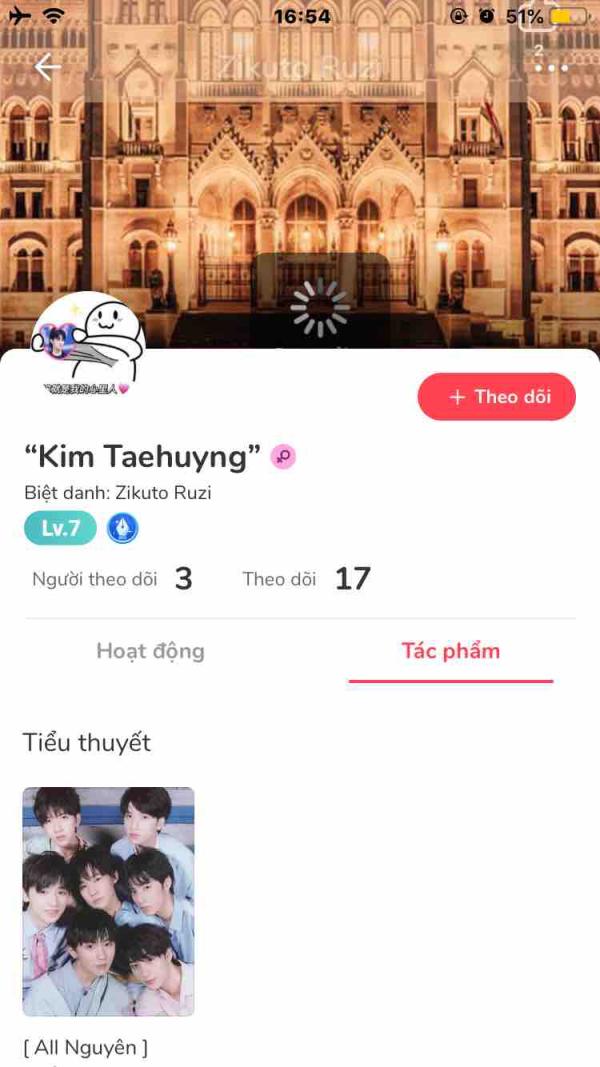
Task: Go back using the top-left arrow
Action: [47, 67]
